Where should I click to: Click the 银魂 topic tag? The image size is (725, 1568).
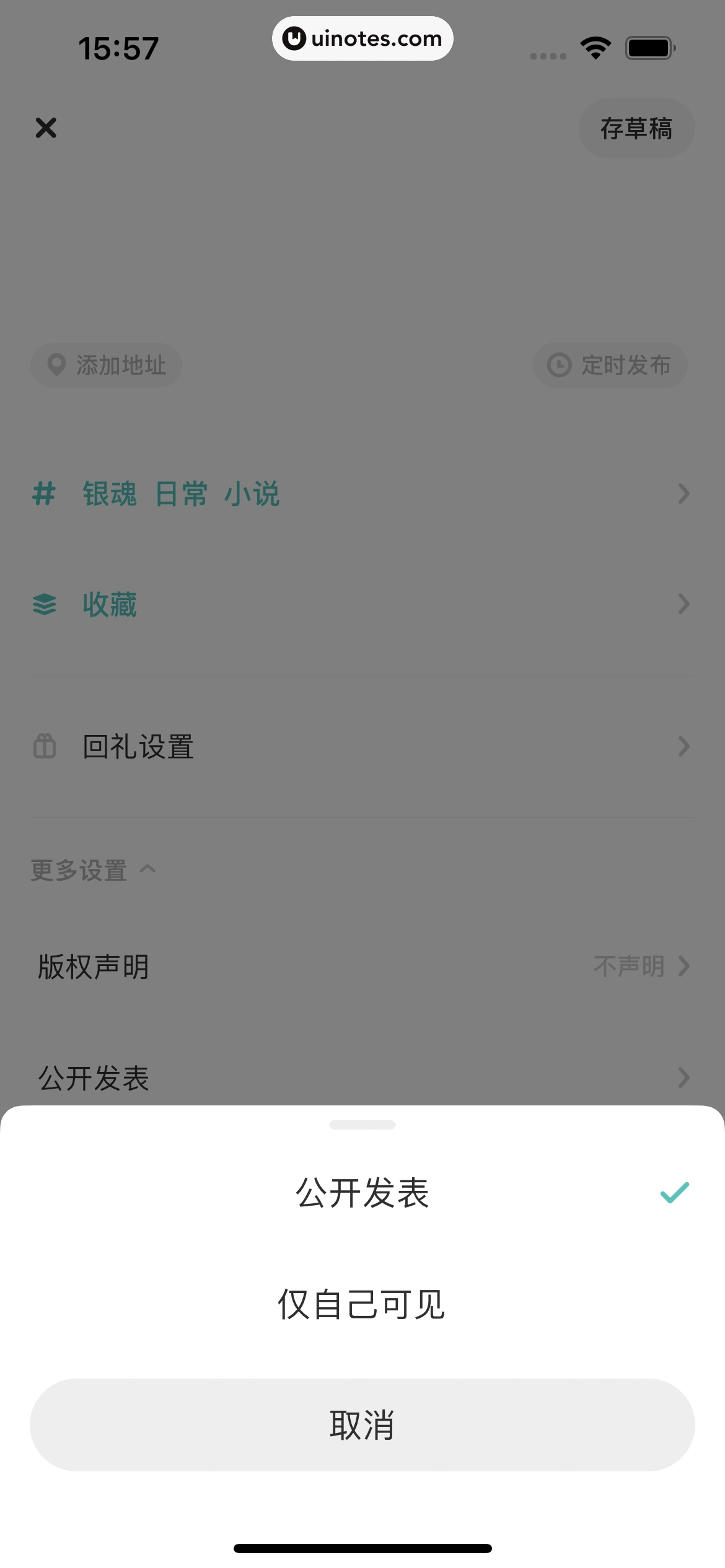pyautogui.click(x=110, y=494)
